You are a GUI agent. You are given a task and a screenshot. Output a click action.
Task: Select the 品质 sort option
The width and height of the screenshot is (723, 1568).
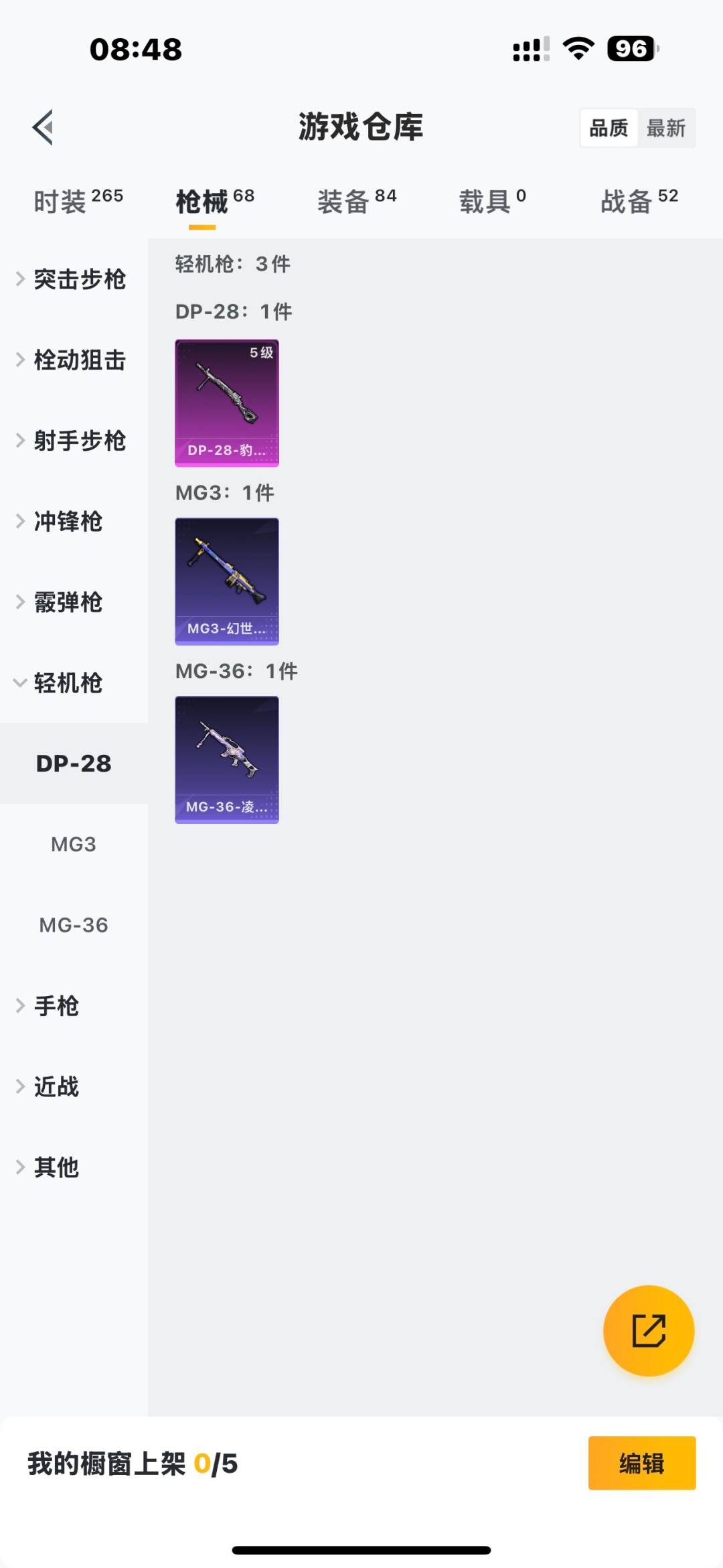pyautogui.click(x=609, y=128)
